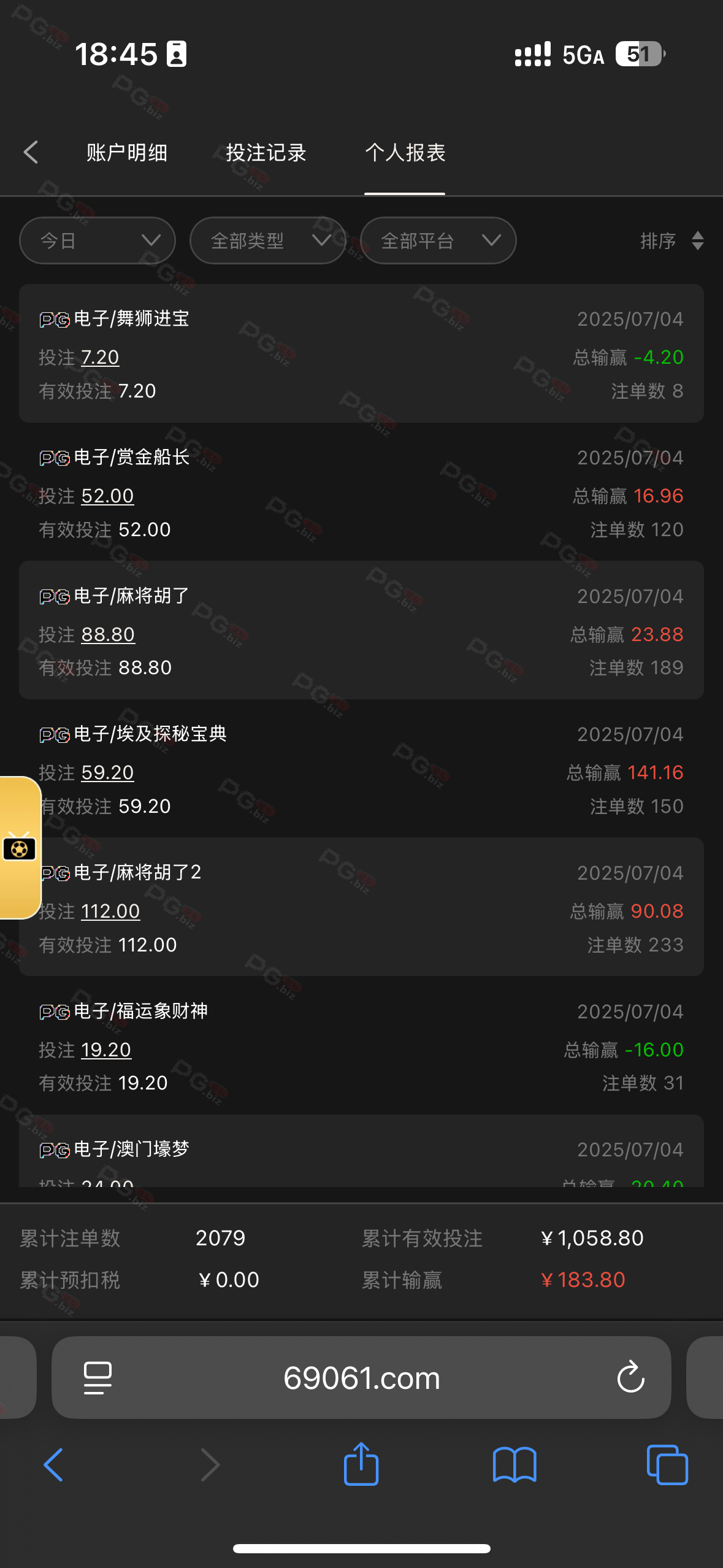Open the 112.00 bet link for 麻将胡了2
The height and width of the screenshot is (1568, 723).
click(x=110, y=911)
